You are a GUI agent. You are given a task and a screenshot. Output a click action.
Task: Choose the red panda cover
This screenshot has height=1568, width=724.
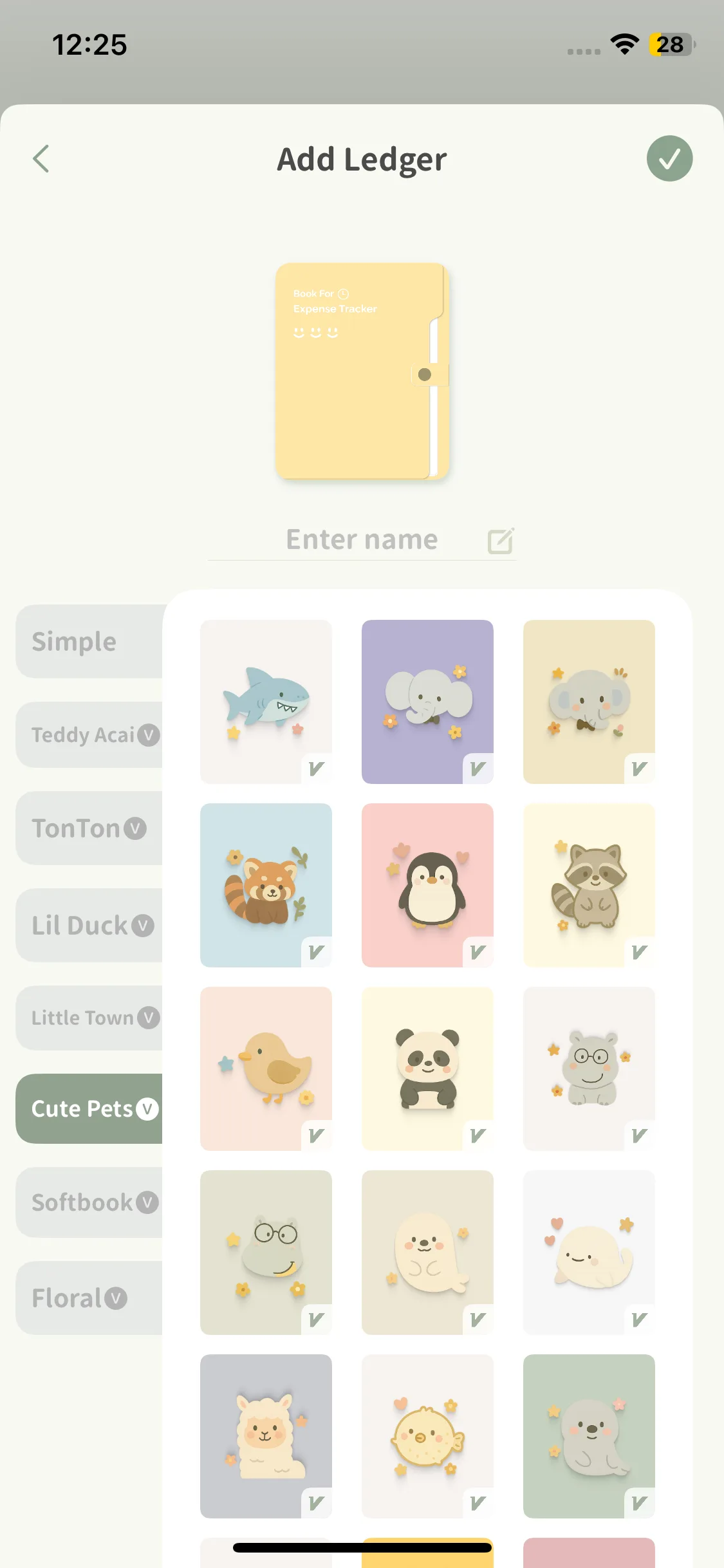coord(266,884)
